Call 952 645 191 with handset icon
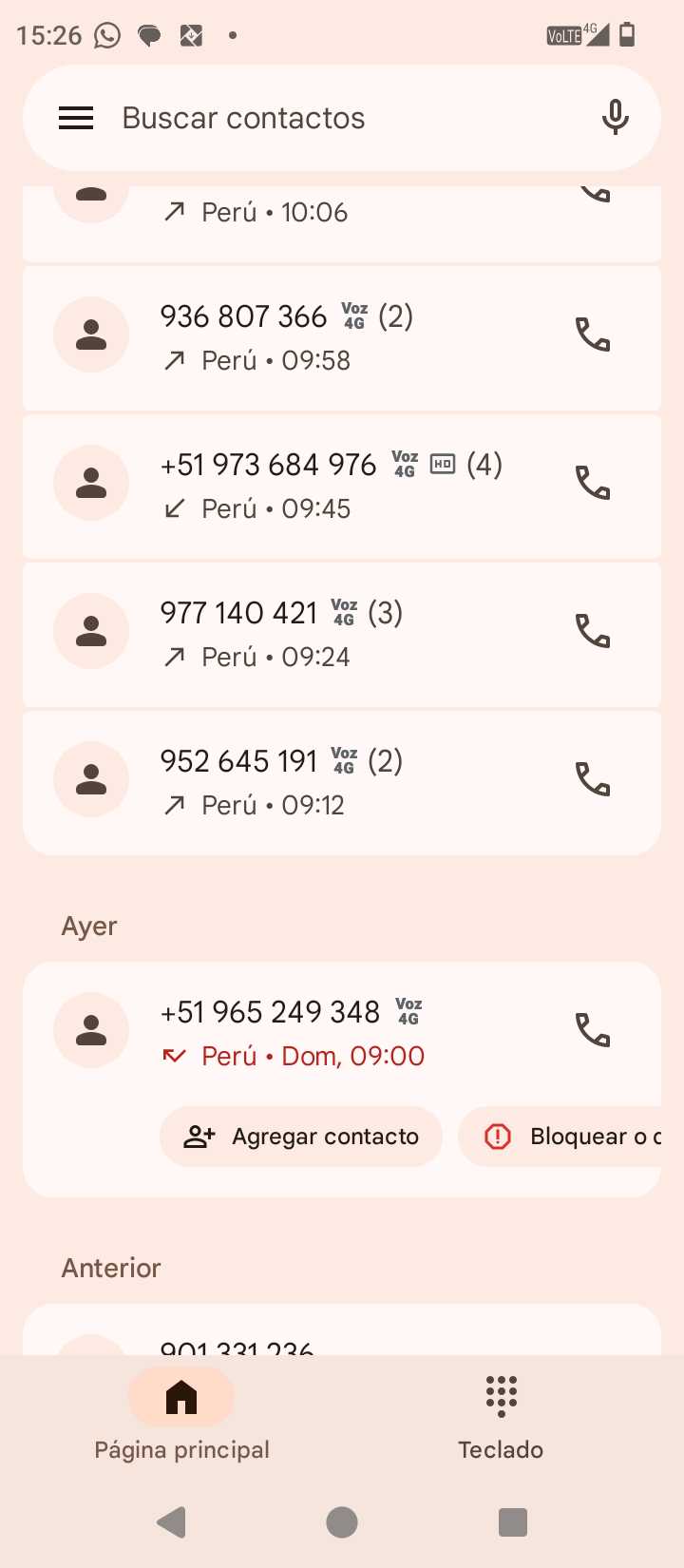Image resolution: width=684 pixels, height=1568 pixels. coord(593,780)
